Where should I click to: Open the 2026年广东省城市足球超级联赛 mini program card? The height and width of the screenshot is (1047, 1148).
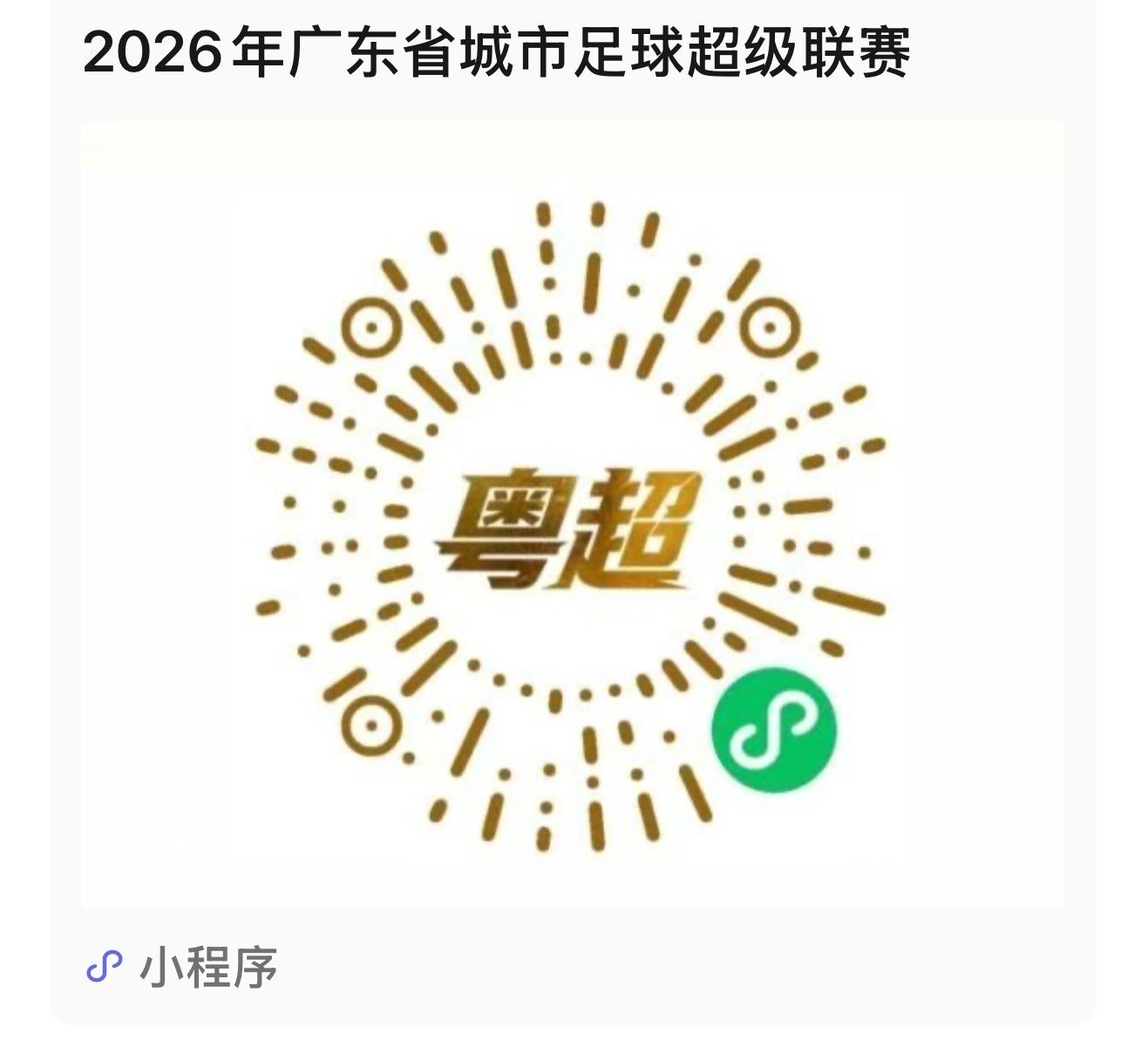tap(572, 514)
